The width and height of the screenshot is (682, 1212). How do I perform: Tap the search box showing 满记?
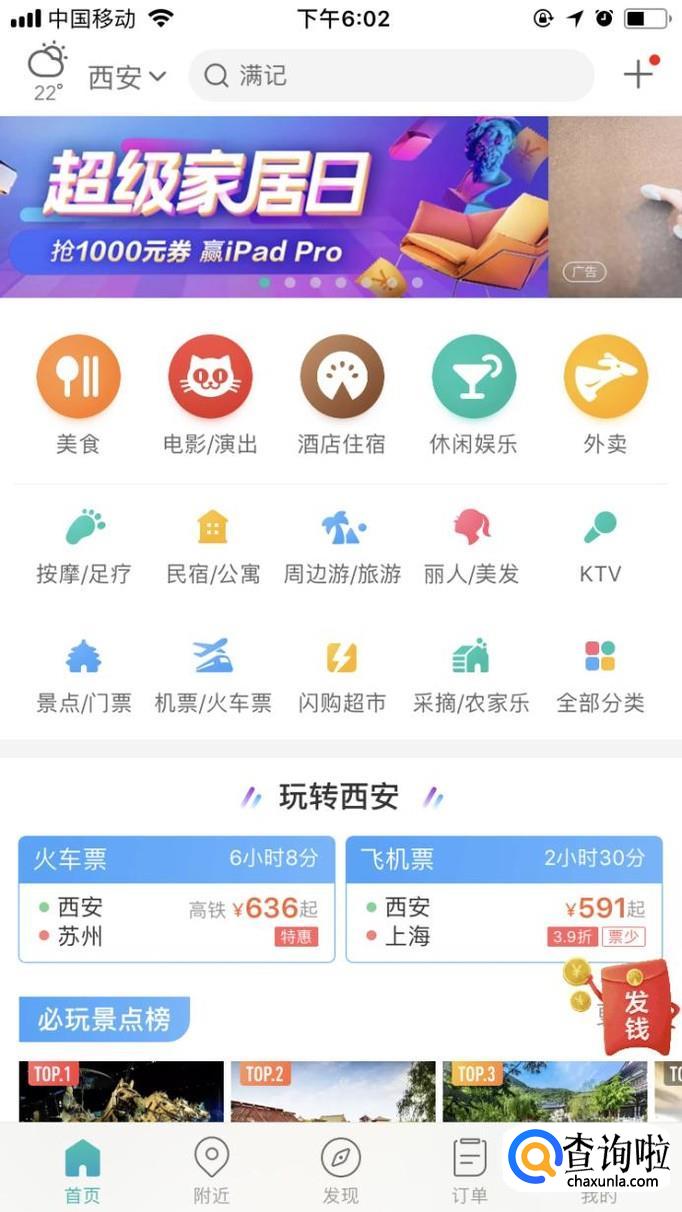390,76
